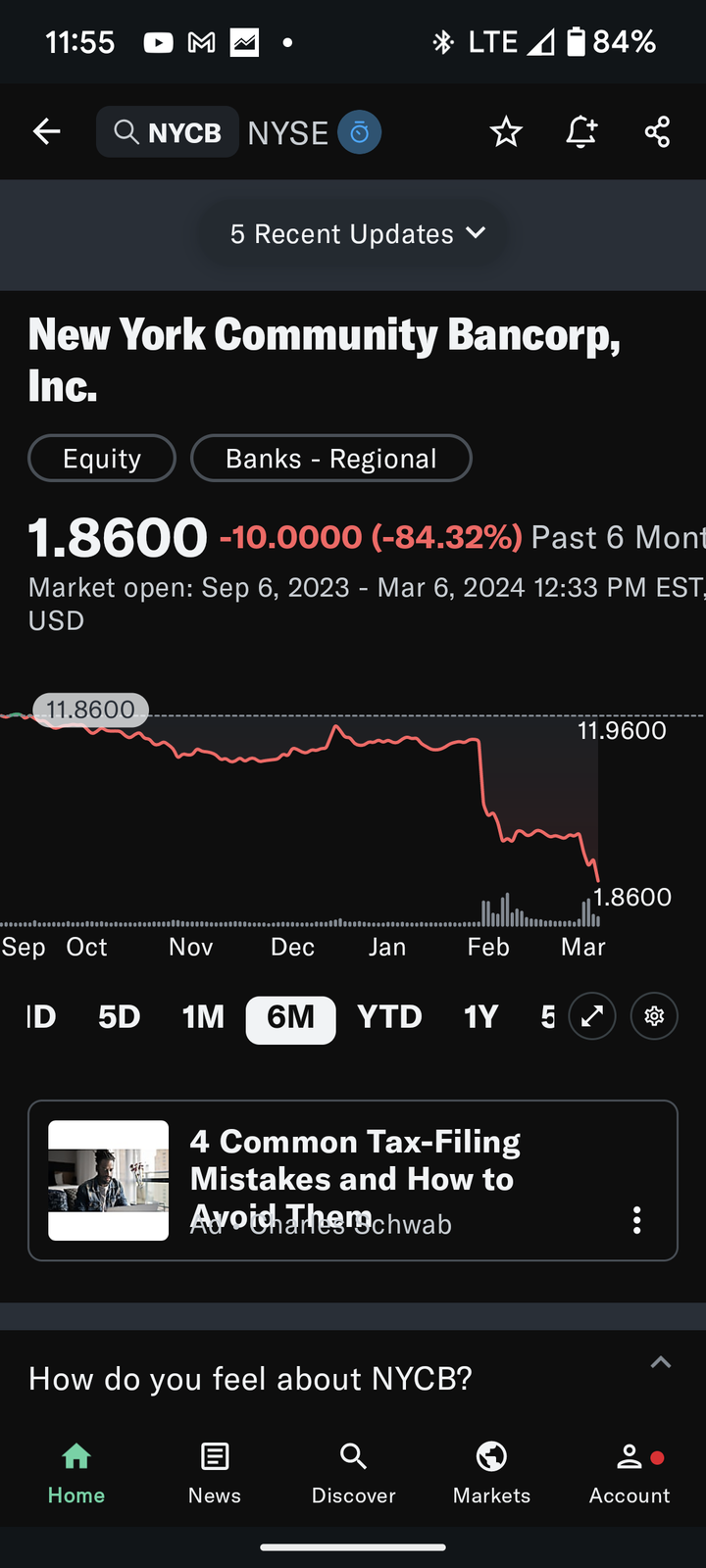Expand the chart to full screen
706x1568 pixels.
[591, 1017]
